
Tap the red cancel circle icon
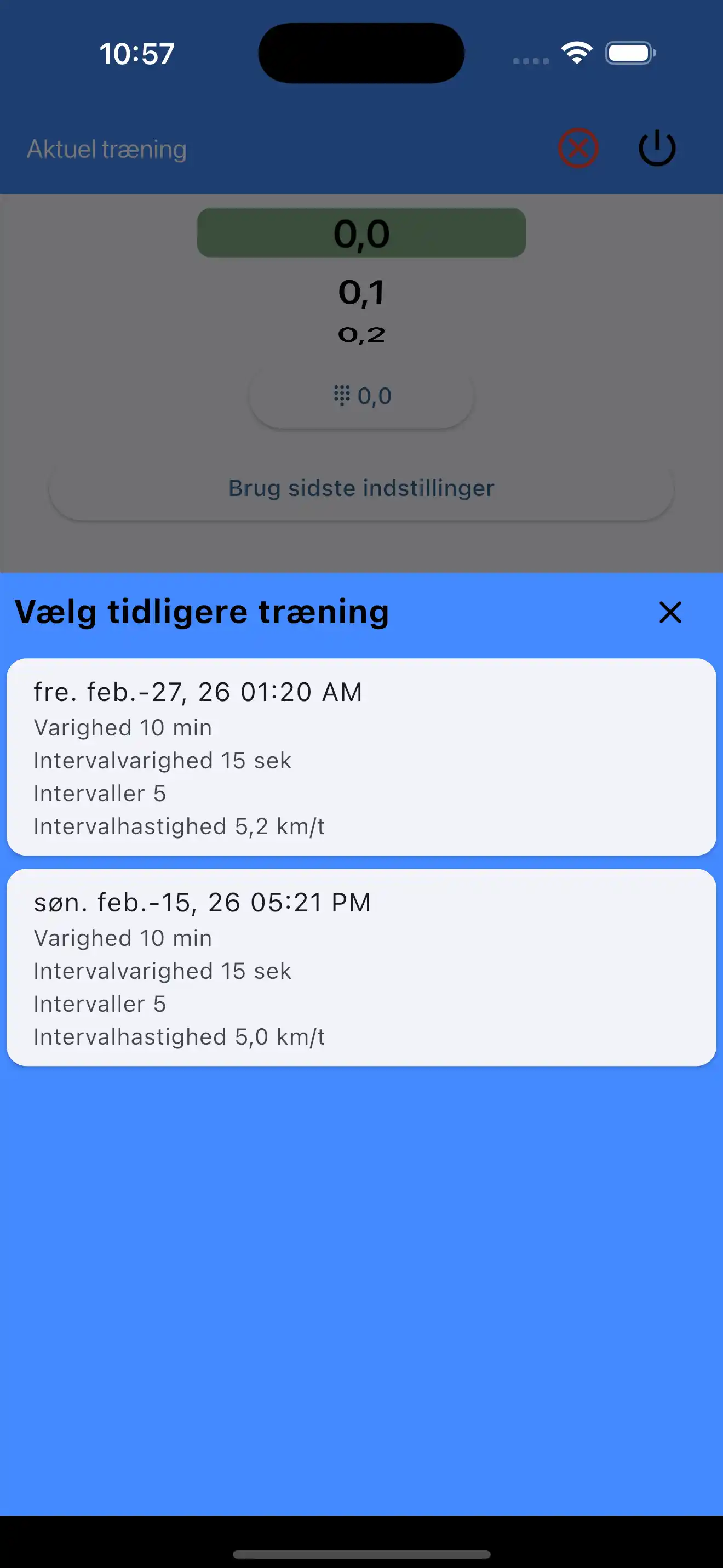[x=578, y=148]
